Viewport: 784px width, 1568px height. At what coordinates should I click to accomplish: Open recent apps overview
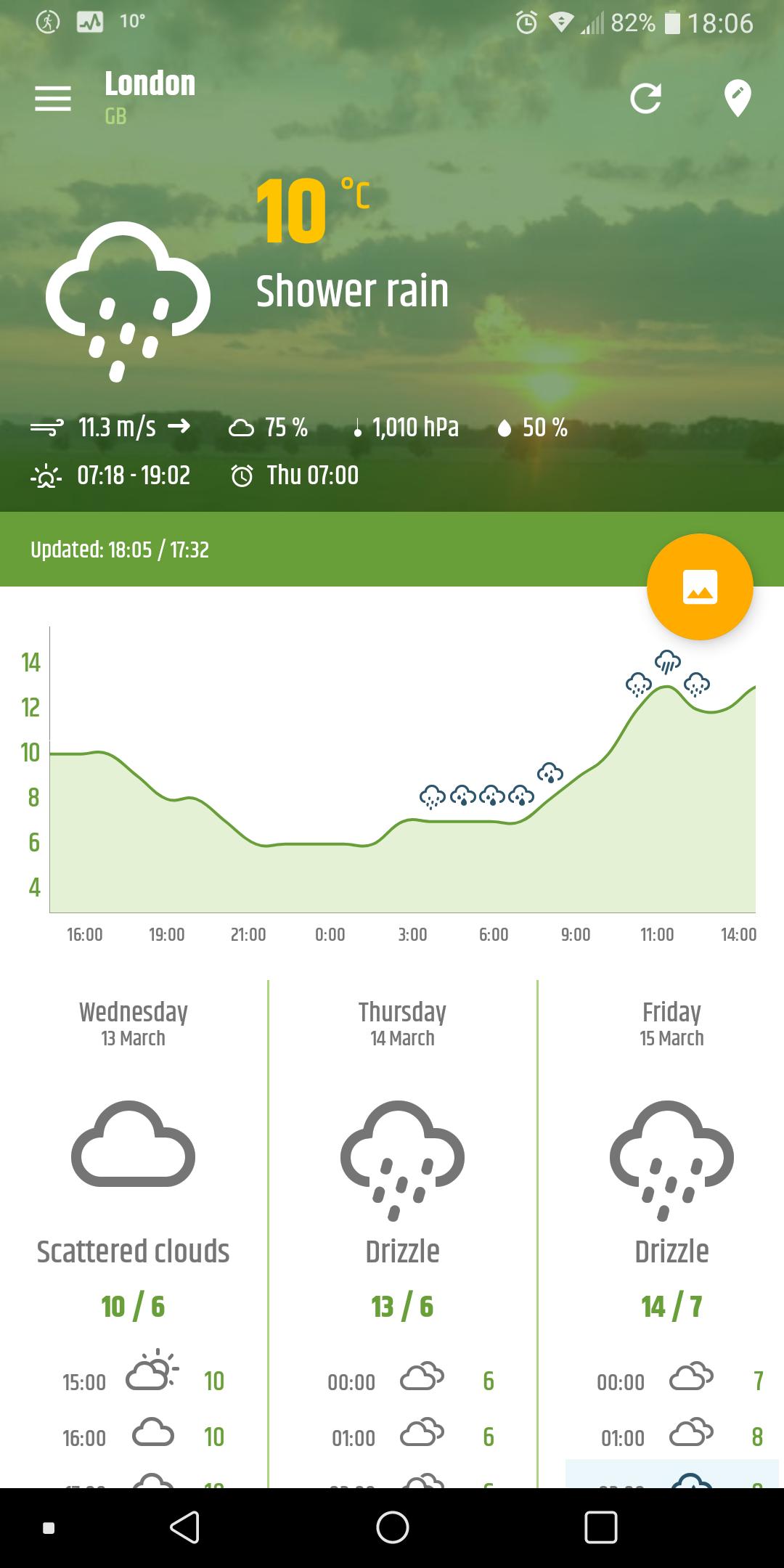point(601,1527)
